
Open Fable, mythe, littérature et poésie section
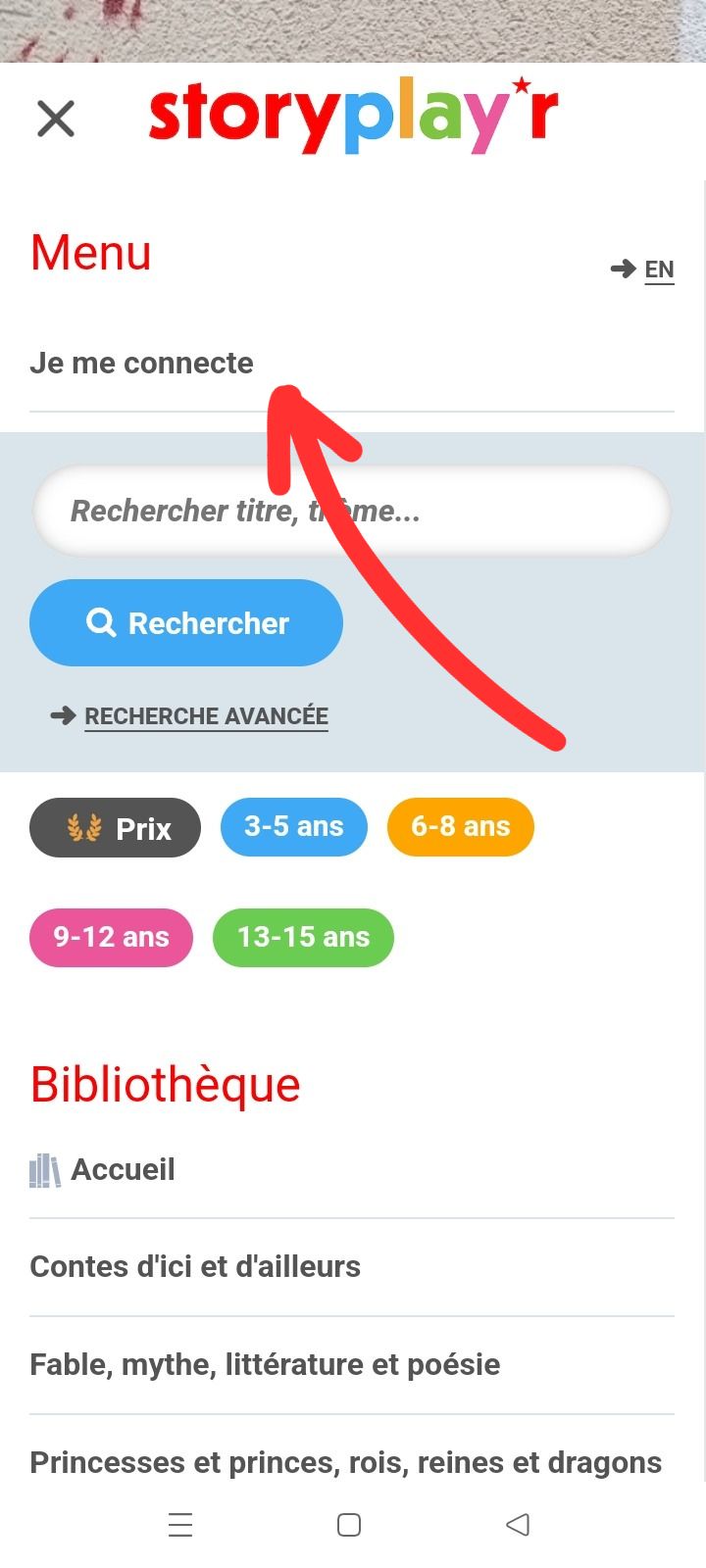pyautogui.click(x=265, y=1364)
